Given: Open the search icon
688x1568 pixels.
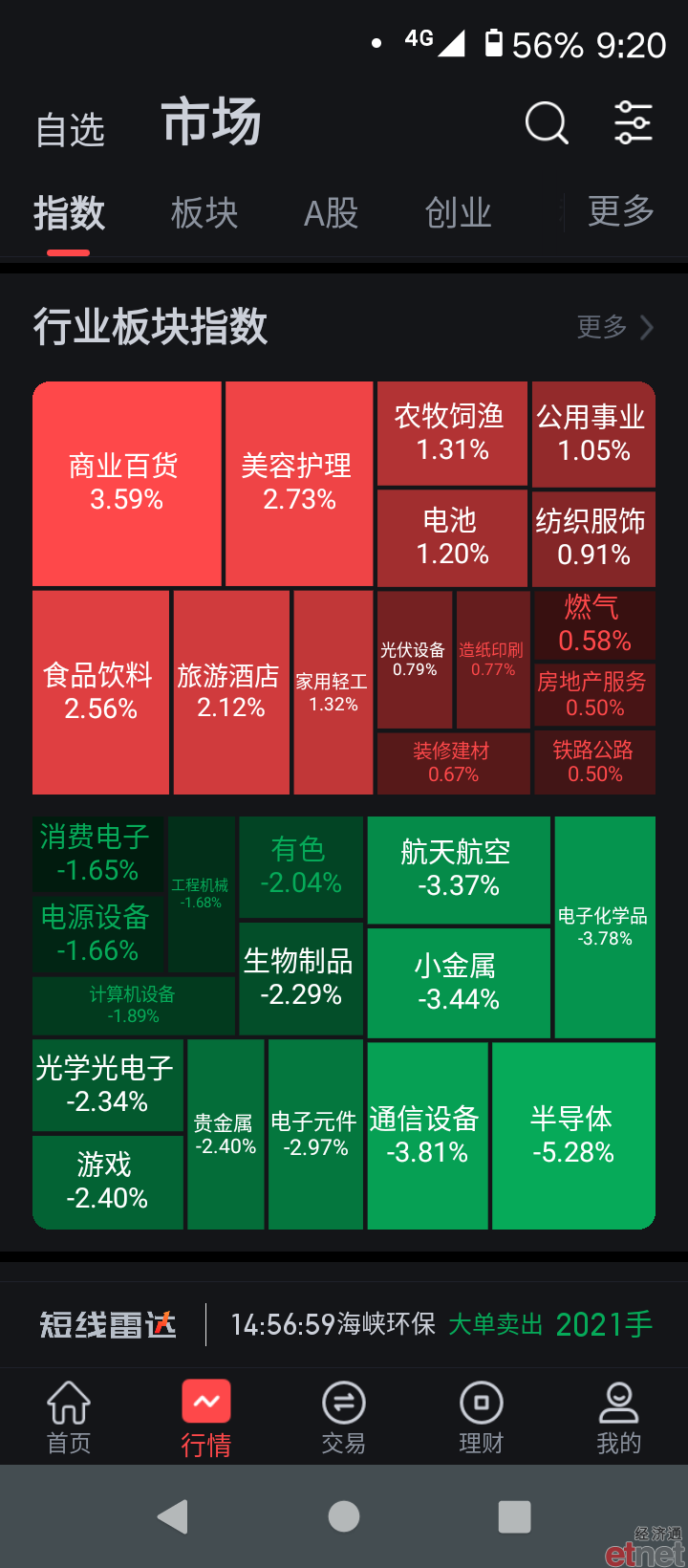Looking at the screenshot, I should point(548,123).
